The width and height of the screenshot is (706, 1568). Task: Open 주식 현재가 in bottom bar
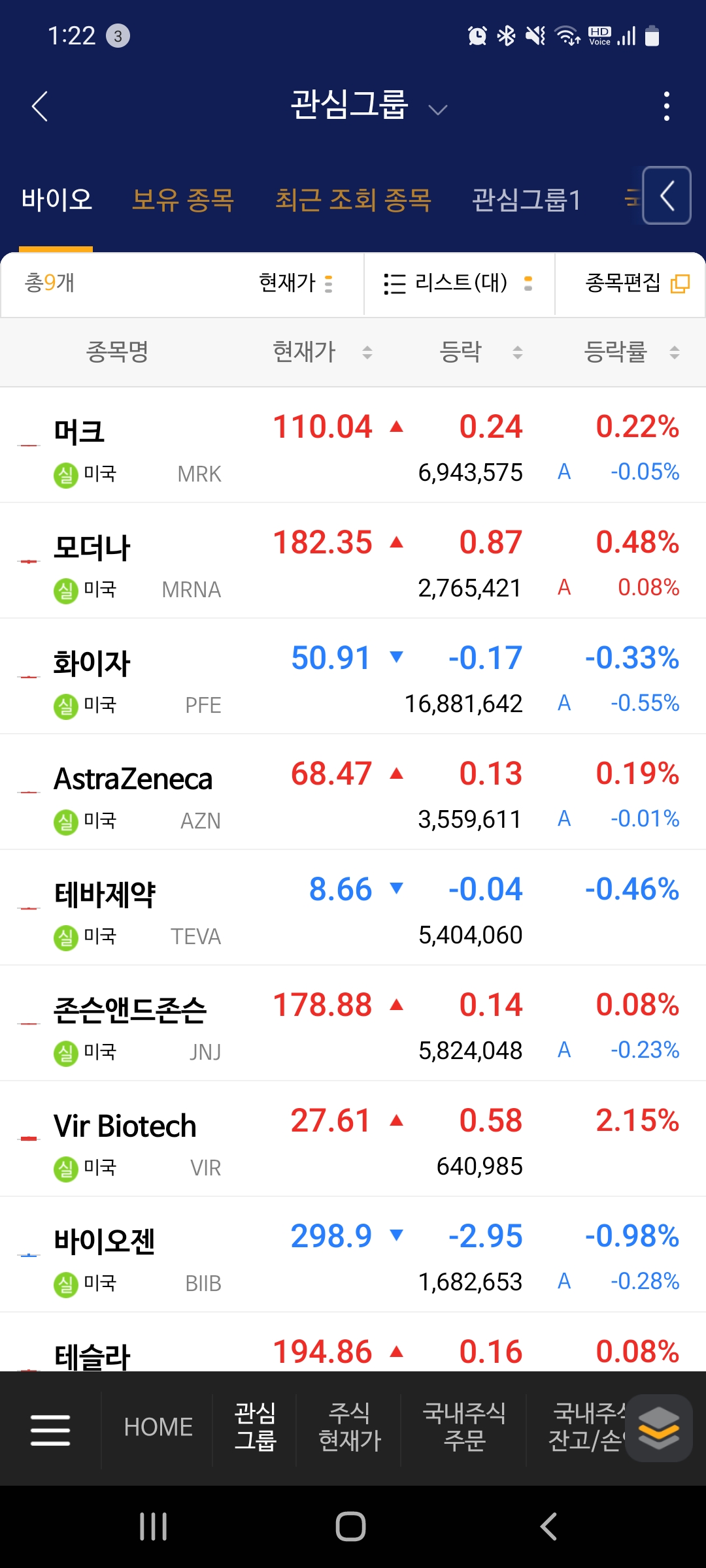350,1427
